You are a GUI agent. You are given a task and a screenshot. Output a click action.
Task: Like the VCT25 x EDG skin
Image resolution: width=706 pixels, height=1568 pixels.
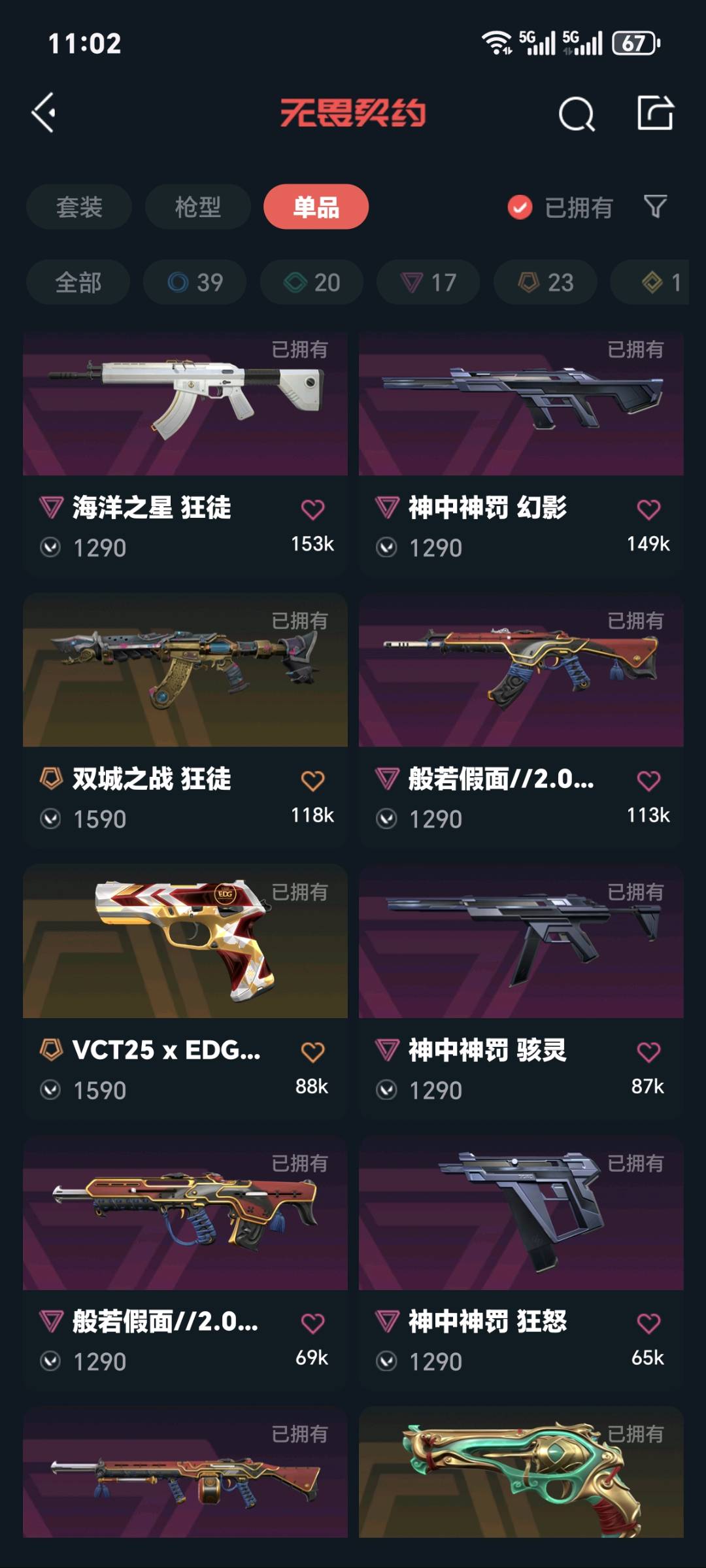[x=312, y=1052]
